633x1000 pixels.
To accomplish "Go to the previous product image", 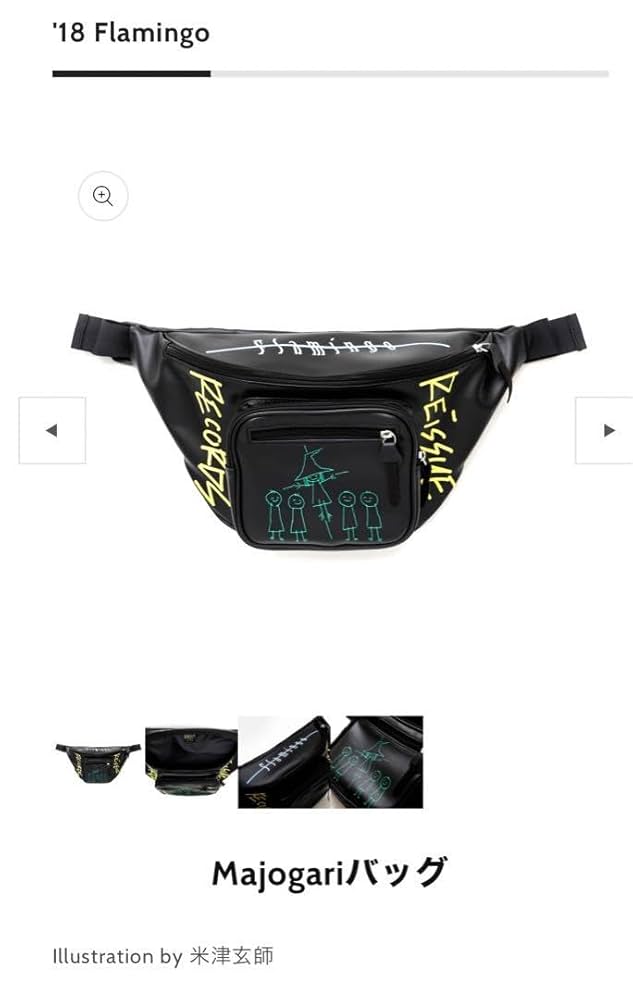I will pos(52,430).
